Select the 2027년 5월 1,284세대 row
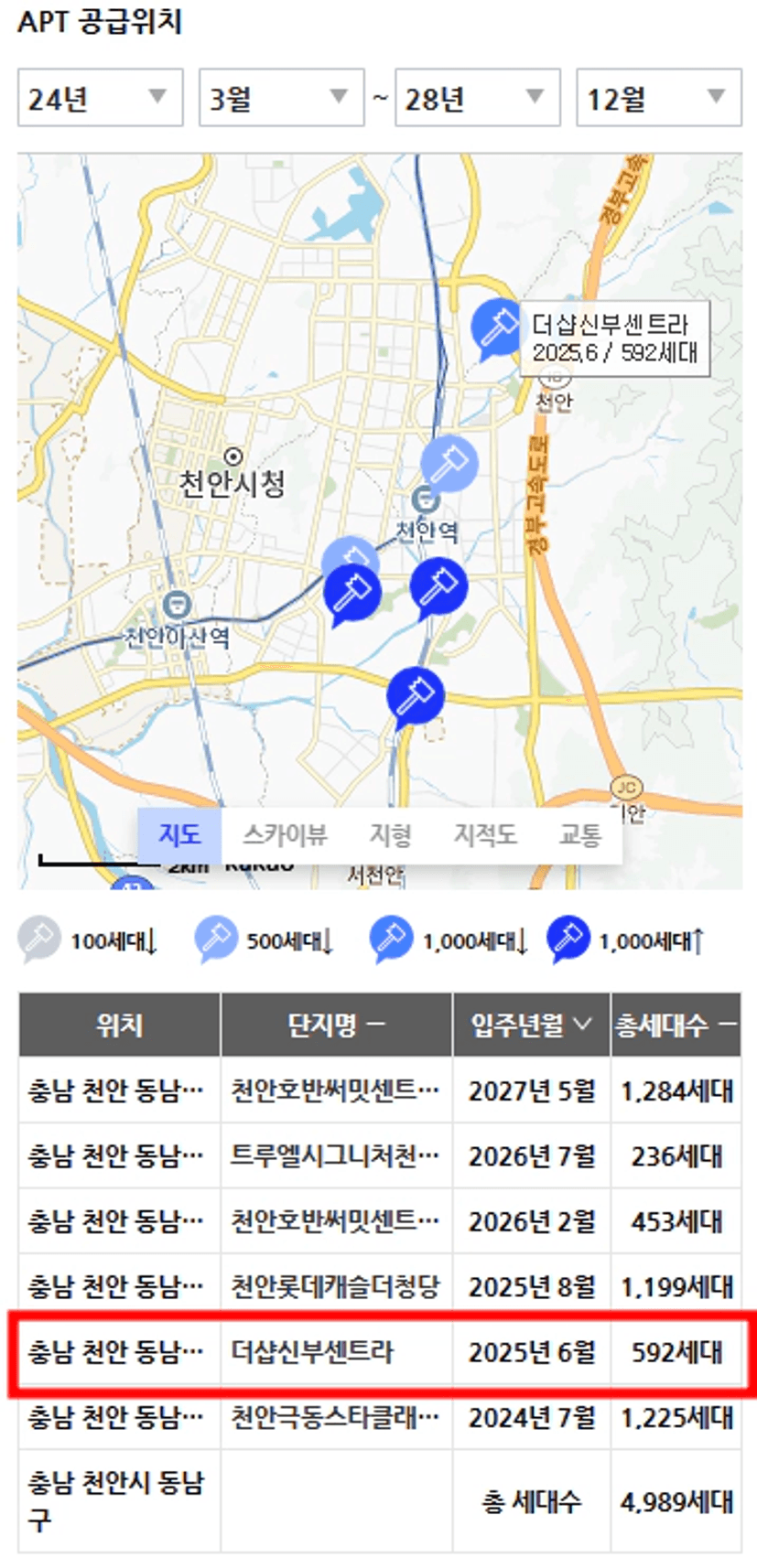 (380, 1090)
